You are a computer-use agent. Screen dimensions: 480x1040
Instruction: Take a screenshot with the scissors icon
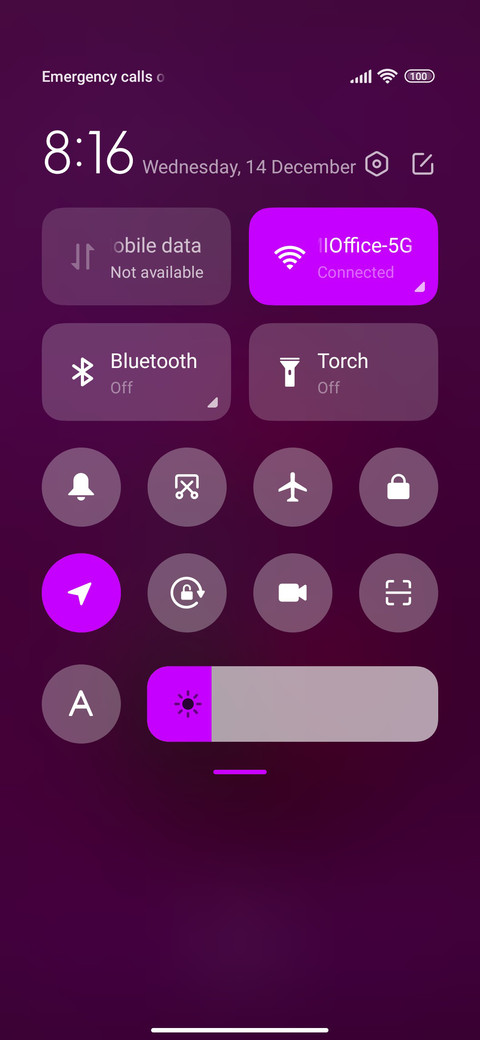(x=187, y=488)
